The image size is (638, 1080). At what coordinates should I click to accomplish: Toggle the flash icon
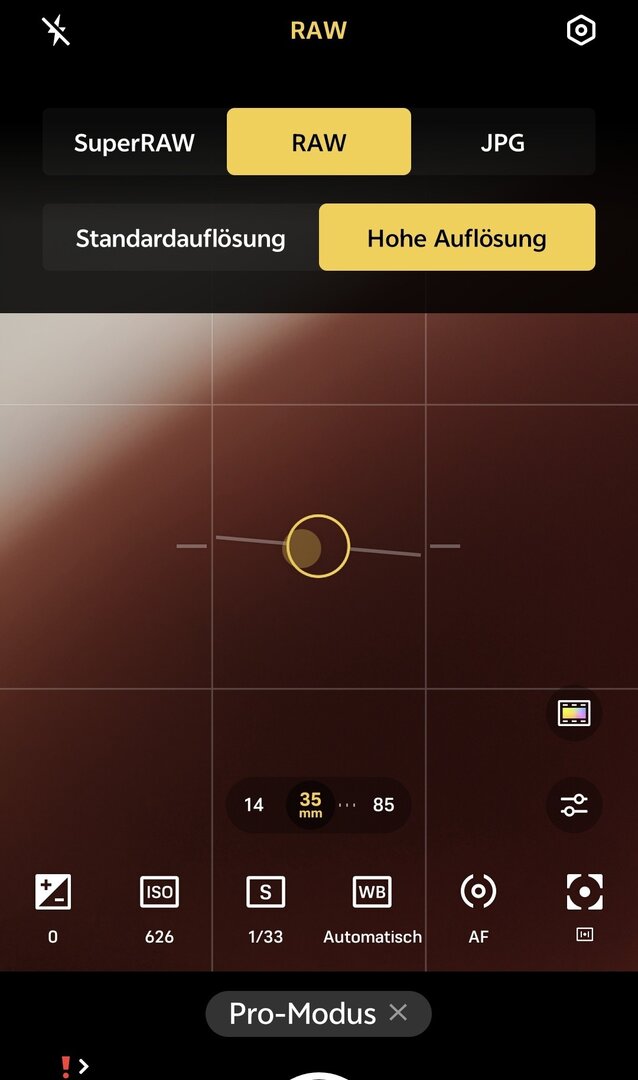(56, 31)
